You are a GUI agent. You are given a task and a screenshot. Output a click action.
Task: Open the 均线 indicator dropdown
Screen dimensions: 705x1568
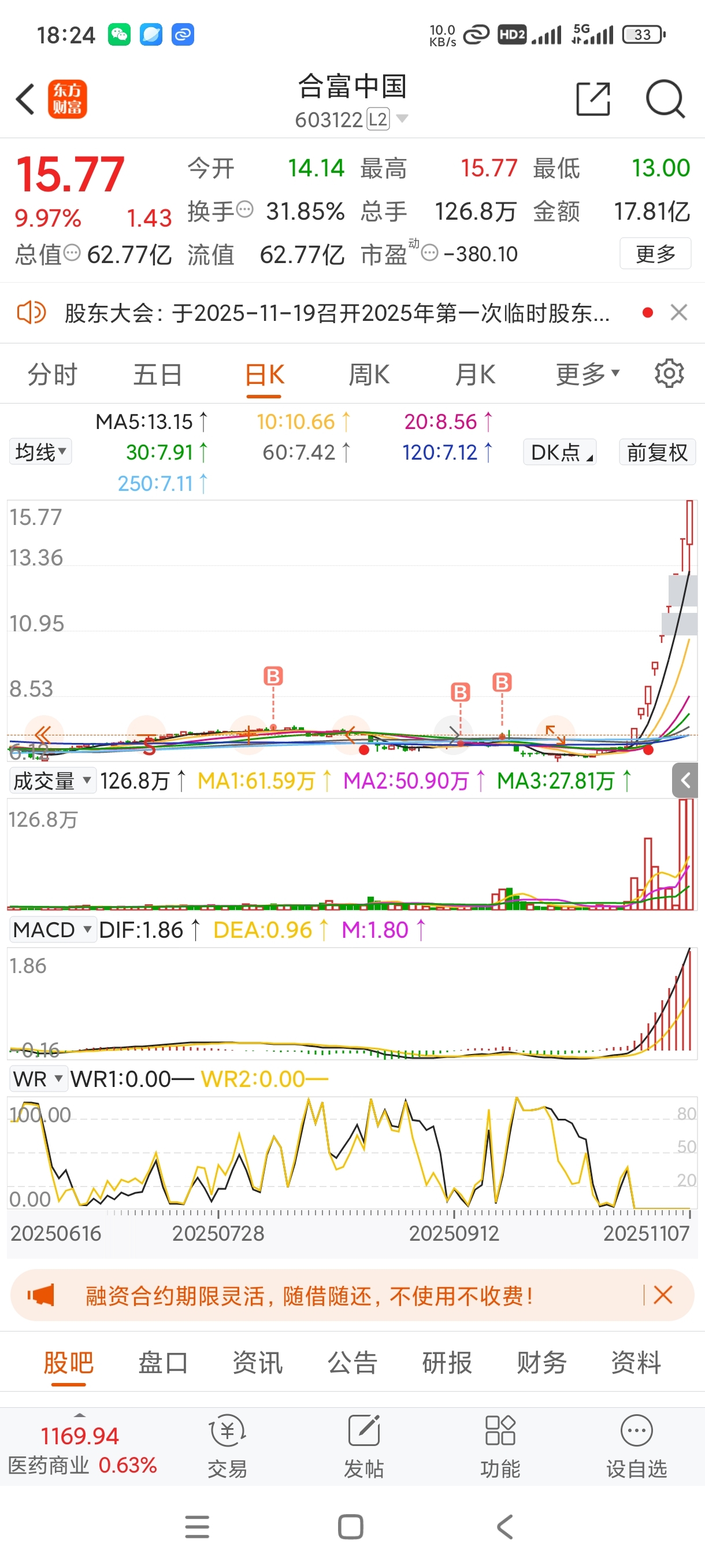pos(40,452)
